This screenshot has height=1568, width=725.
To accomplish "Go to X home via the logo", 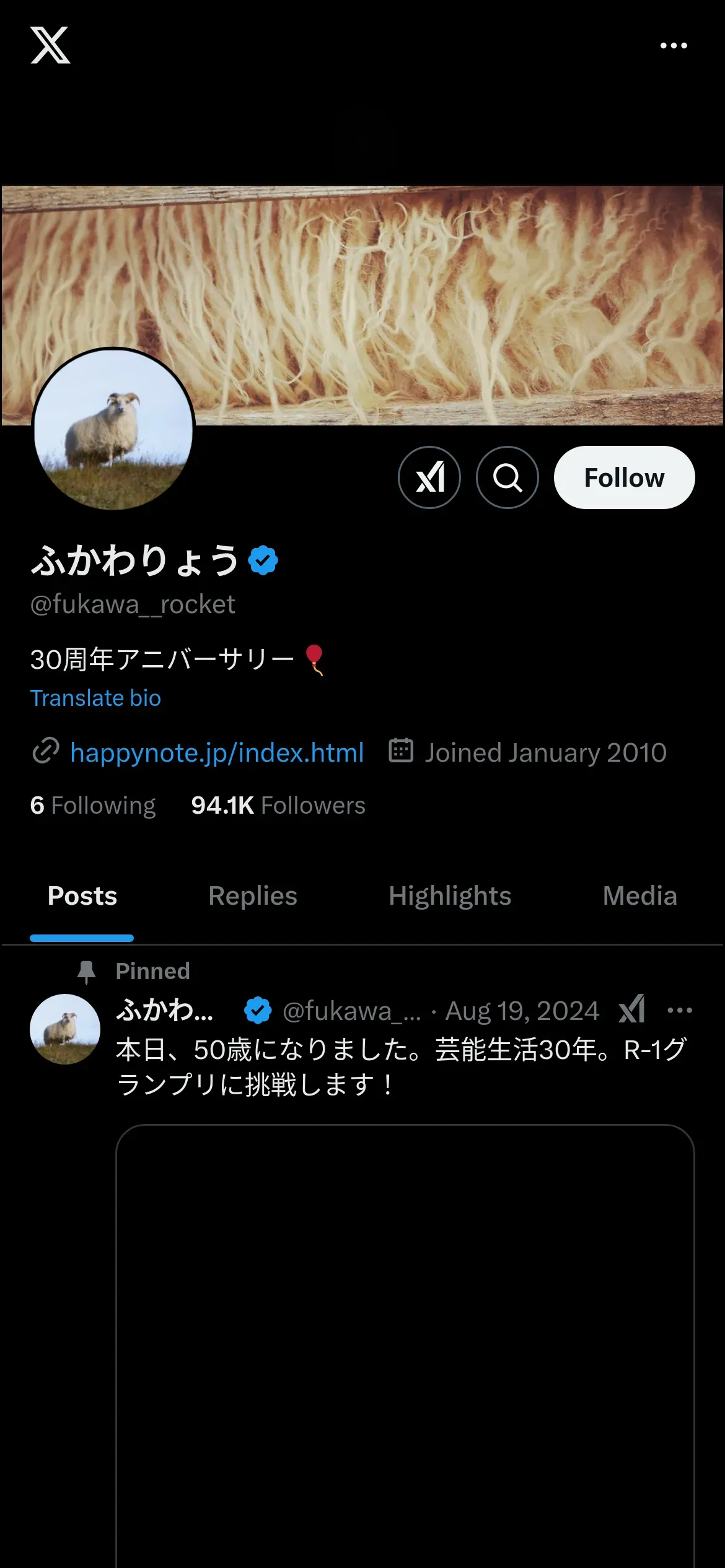I will coord(50,45).
